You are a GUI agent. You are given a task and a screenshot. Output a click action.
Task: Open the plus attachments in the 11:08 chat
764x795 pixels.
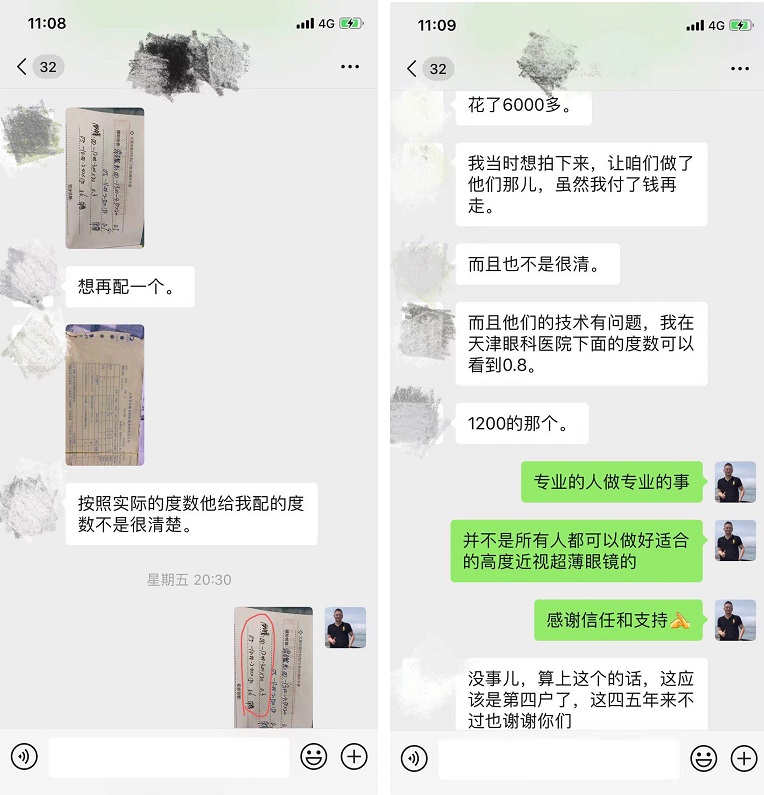click(353, 757)
